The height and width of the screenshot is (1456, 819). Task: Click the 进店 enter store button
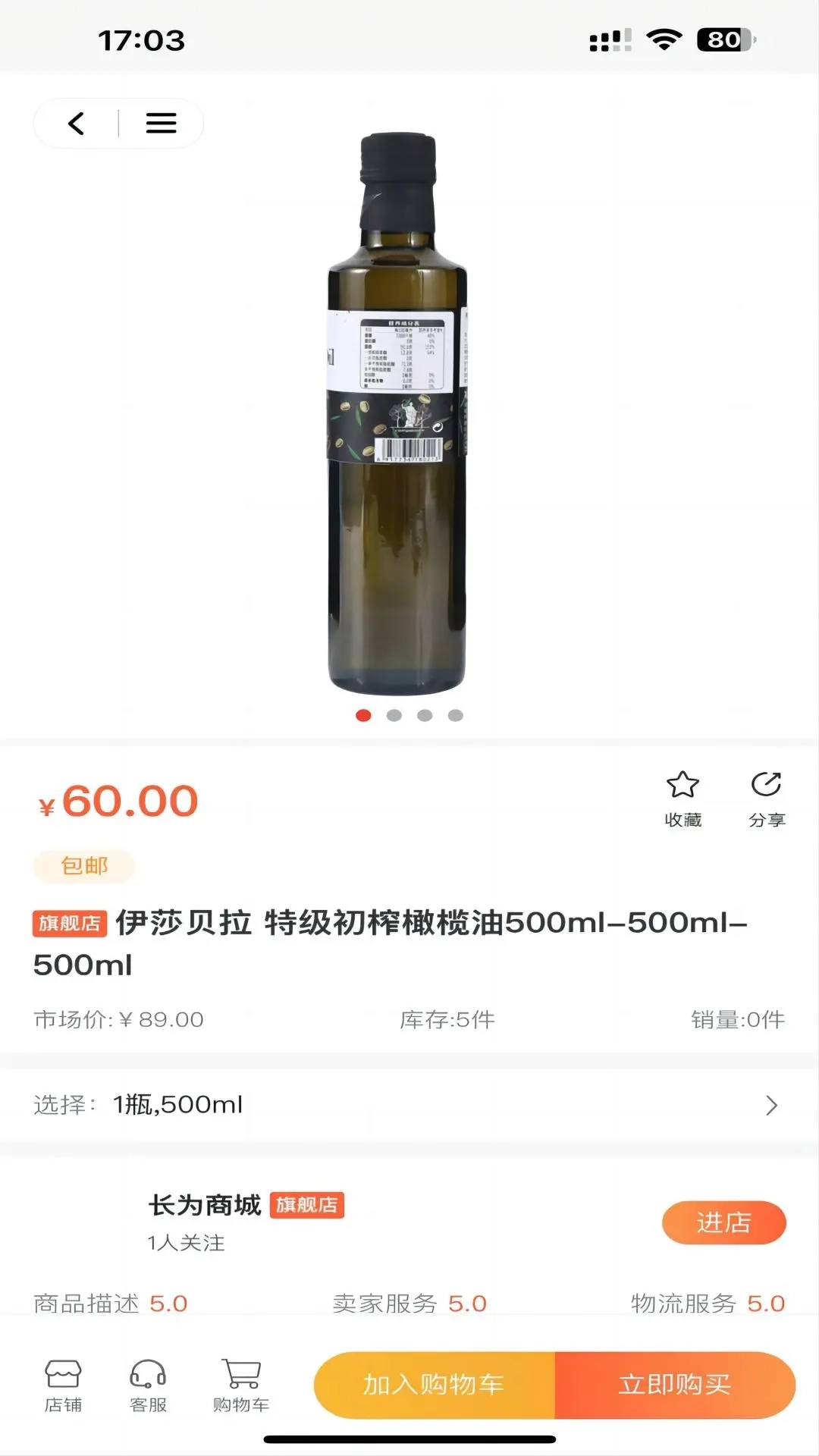point(723,1222)
